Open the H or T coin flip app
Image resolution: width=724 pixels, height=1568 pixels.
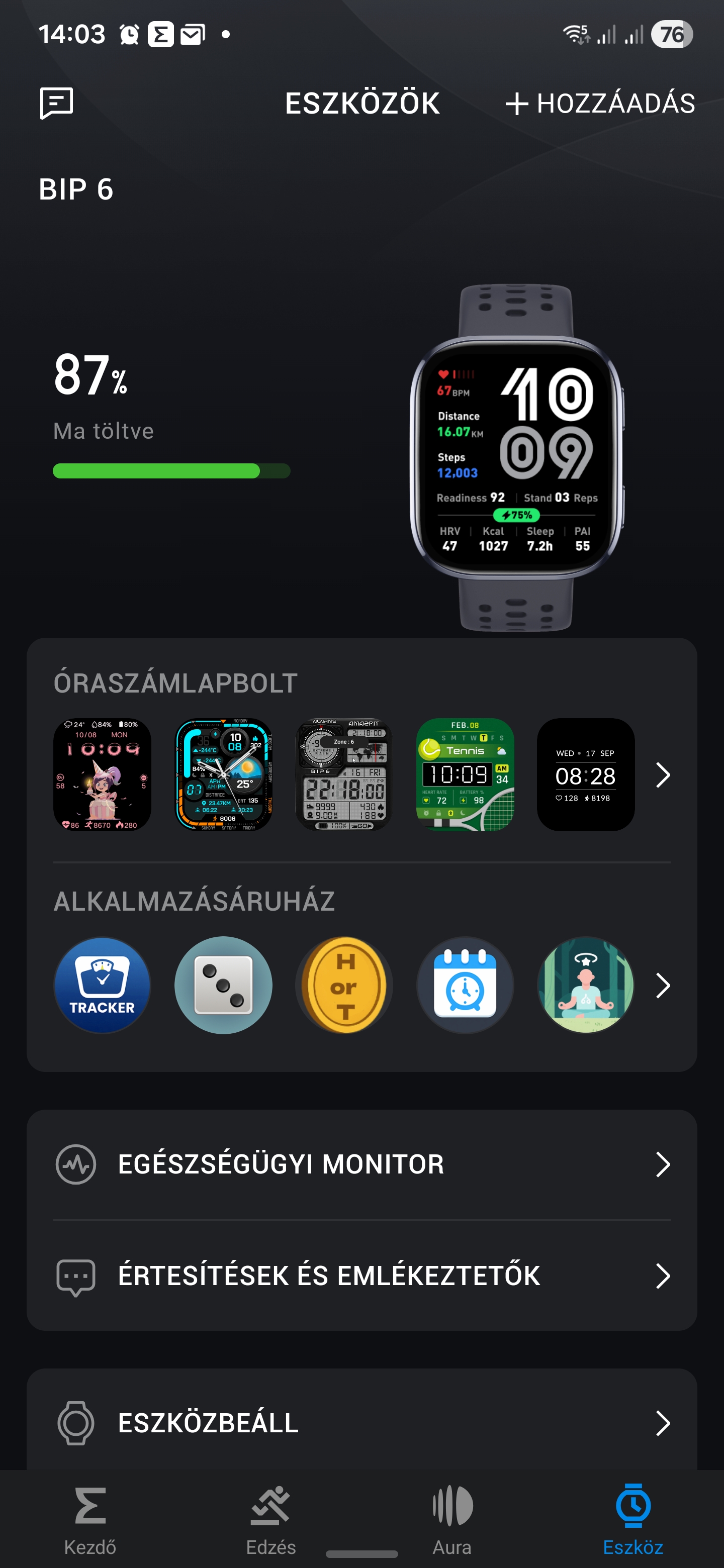[344, 985]
